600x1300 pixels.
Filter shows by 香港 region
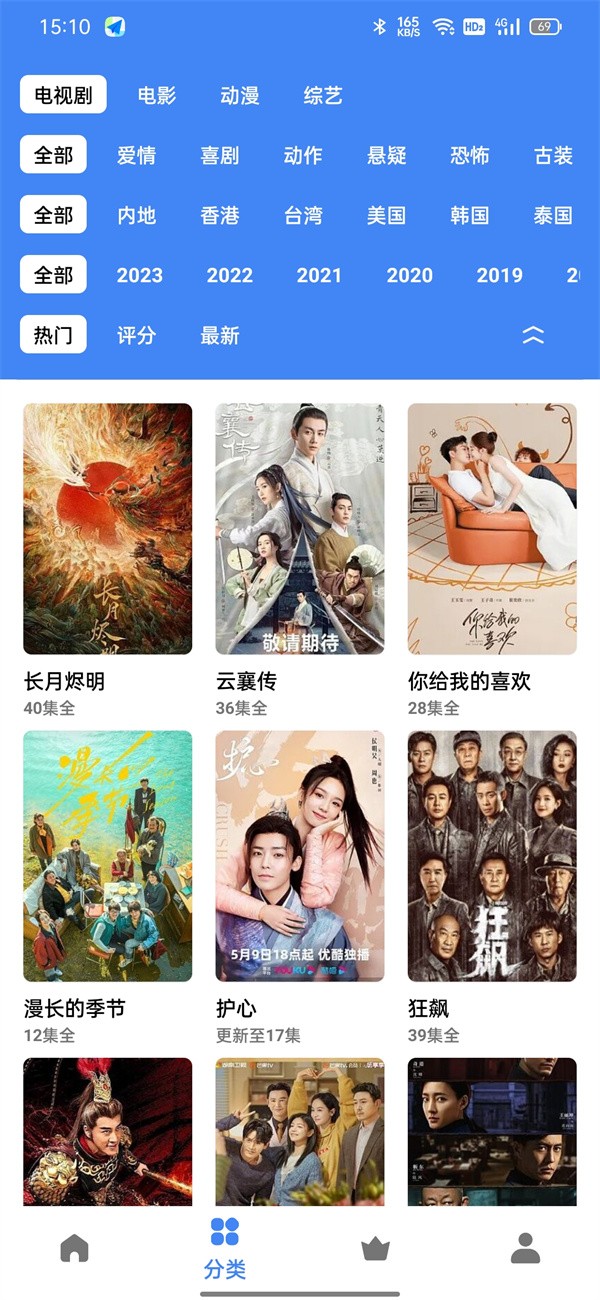pos(220,215)
